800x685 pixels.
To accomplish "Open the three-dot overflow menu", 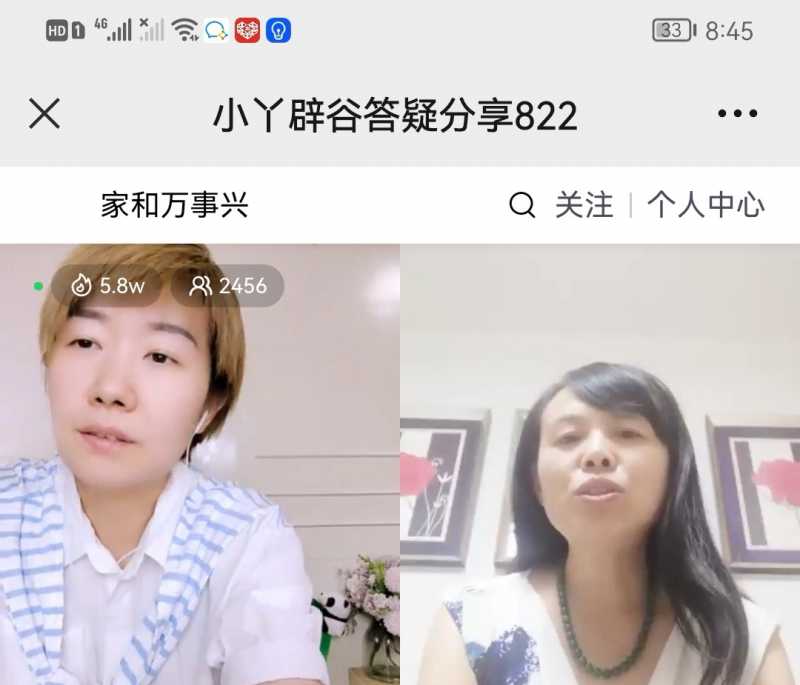I will (737, 114).
